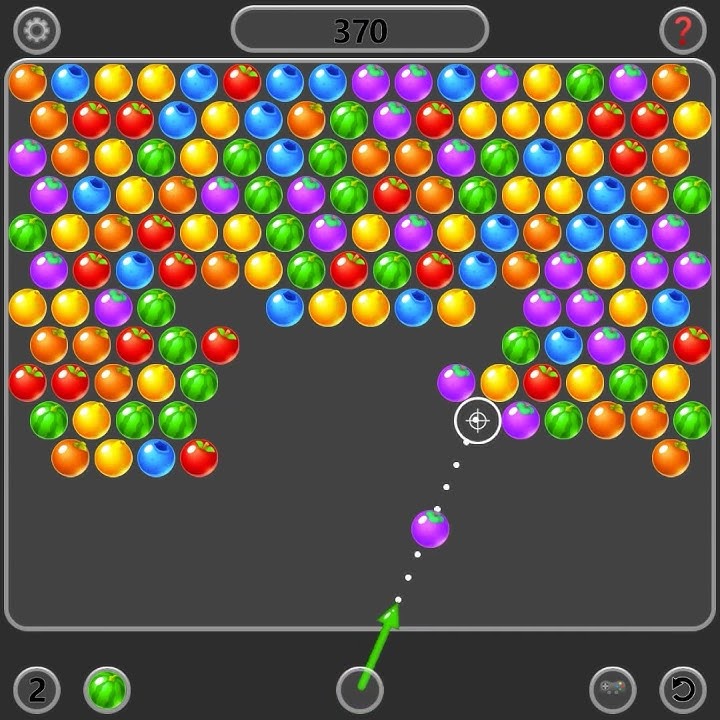The height and width of the screenshot is (720, 720).
Task: Tap the bubble launcher circle
Action: [x=360, y=689]
